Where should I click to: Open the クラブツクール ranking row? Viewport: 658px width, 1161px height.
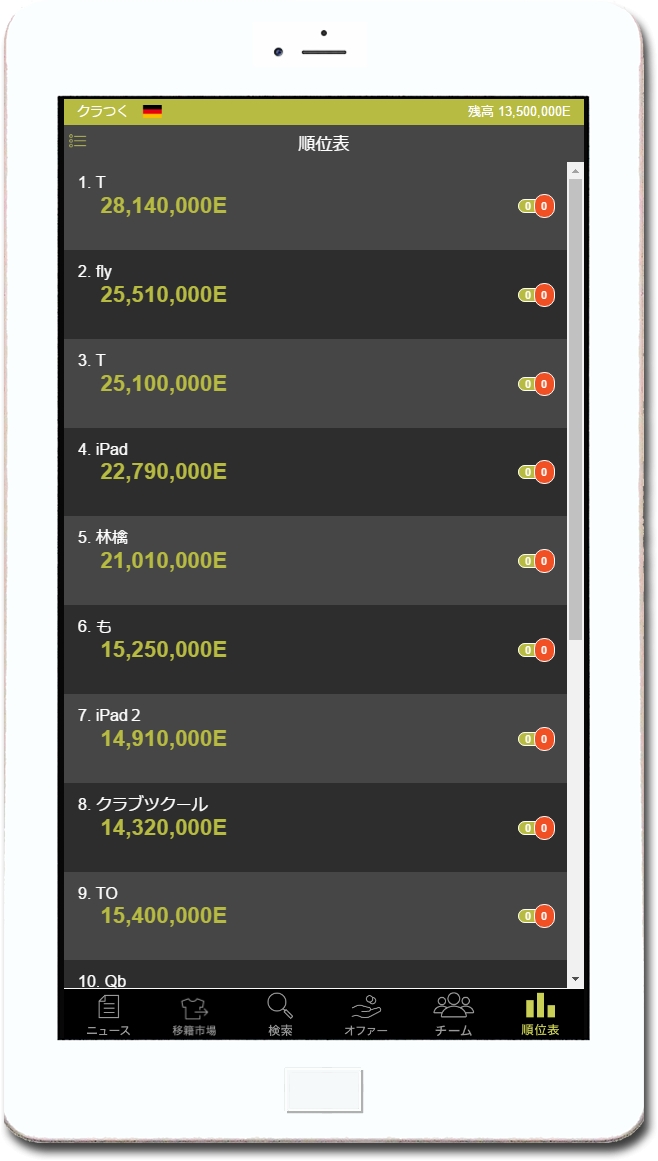point(315,827)
